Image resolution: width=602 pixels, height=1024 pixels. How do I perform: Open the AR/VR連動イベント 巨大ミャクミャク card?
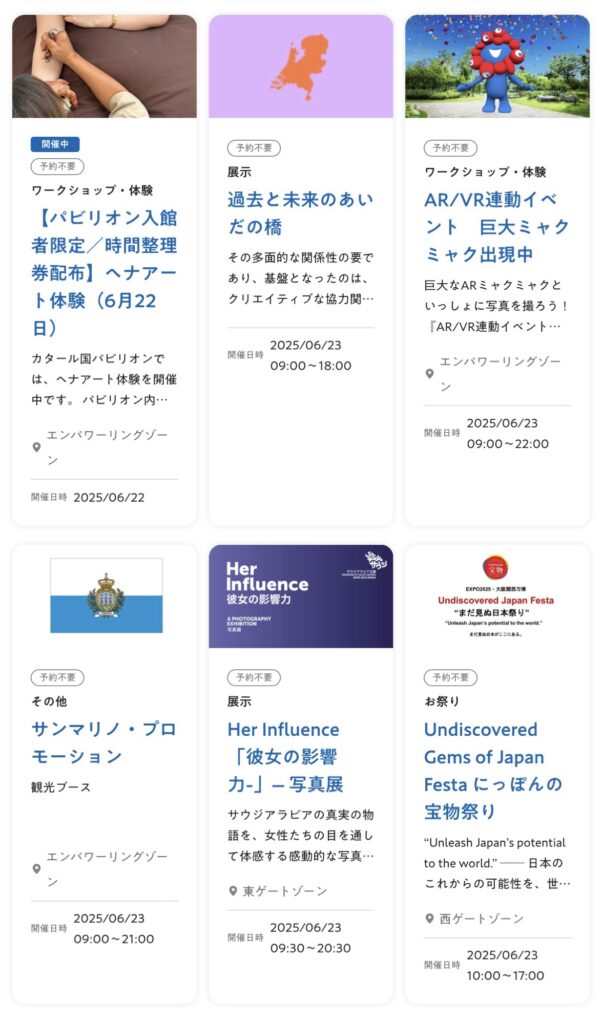pyautogui.click(x=496, y=226)
